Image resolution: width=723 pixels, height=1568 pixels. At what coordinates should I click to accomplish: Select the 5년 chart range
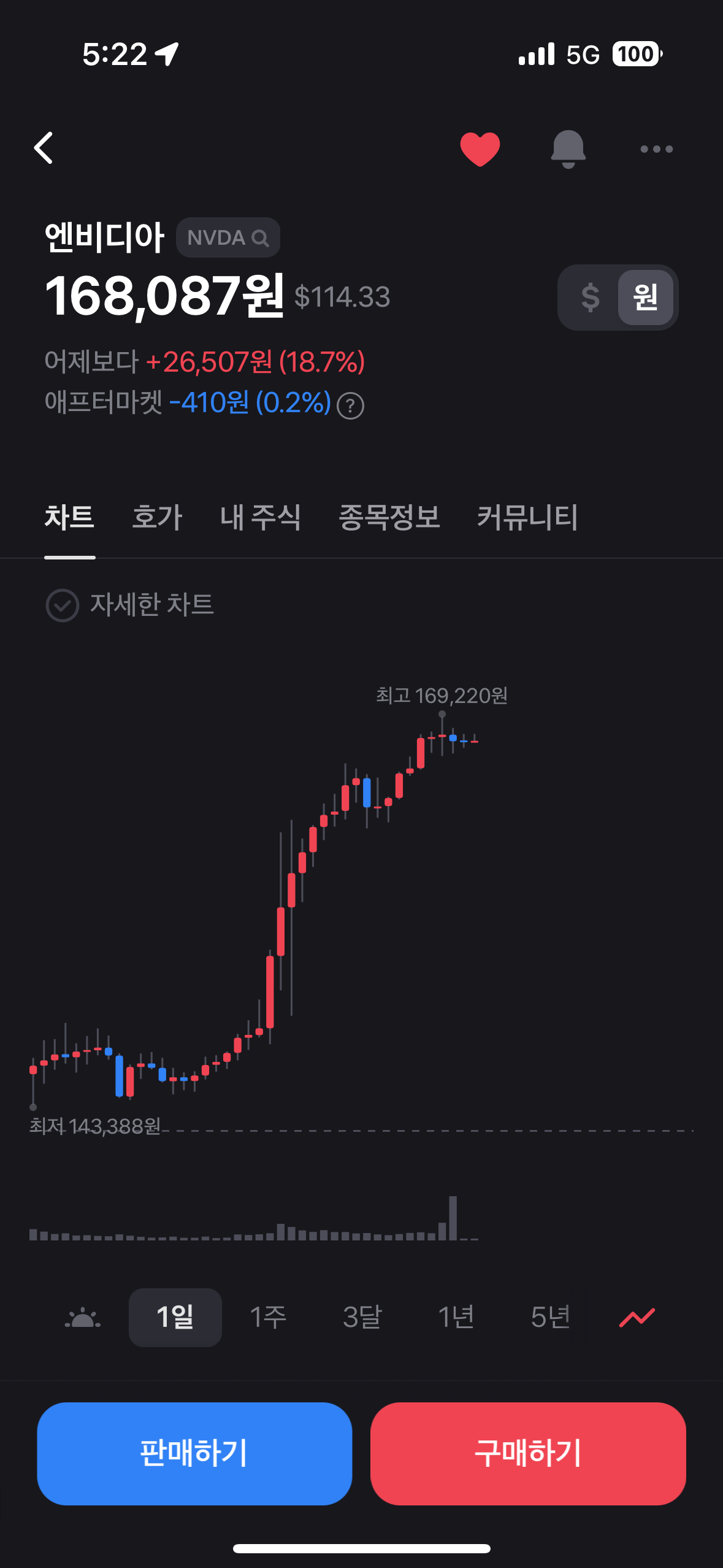point(551,1317)
